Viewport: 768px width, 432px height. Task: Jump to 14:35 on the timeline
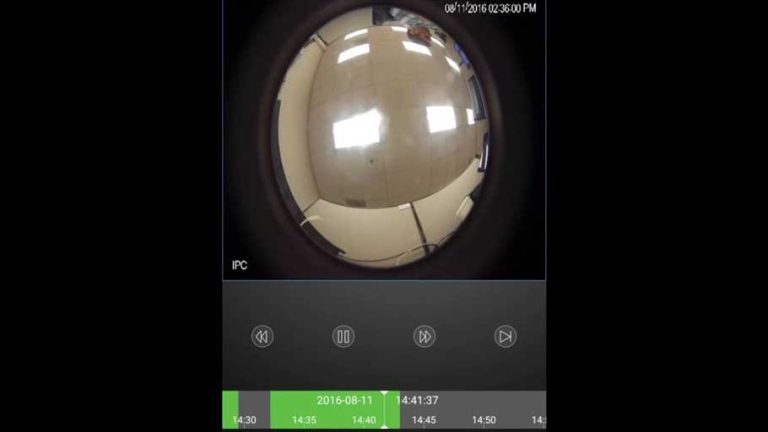click(304, 420)
